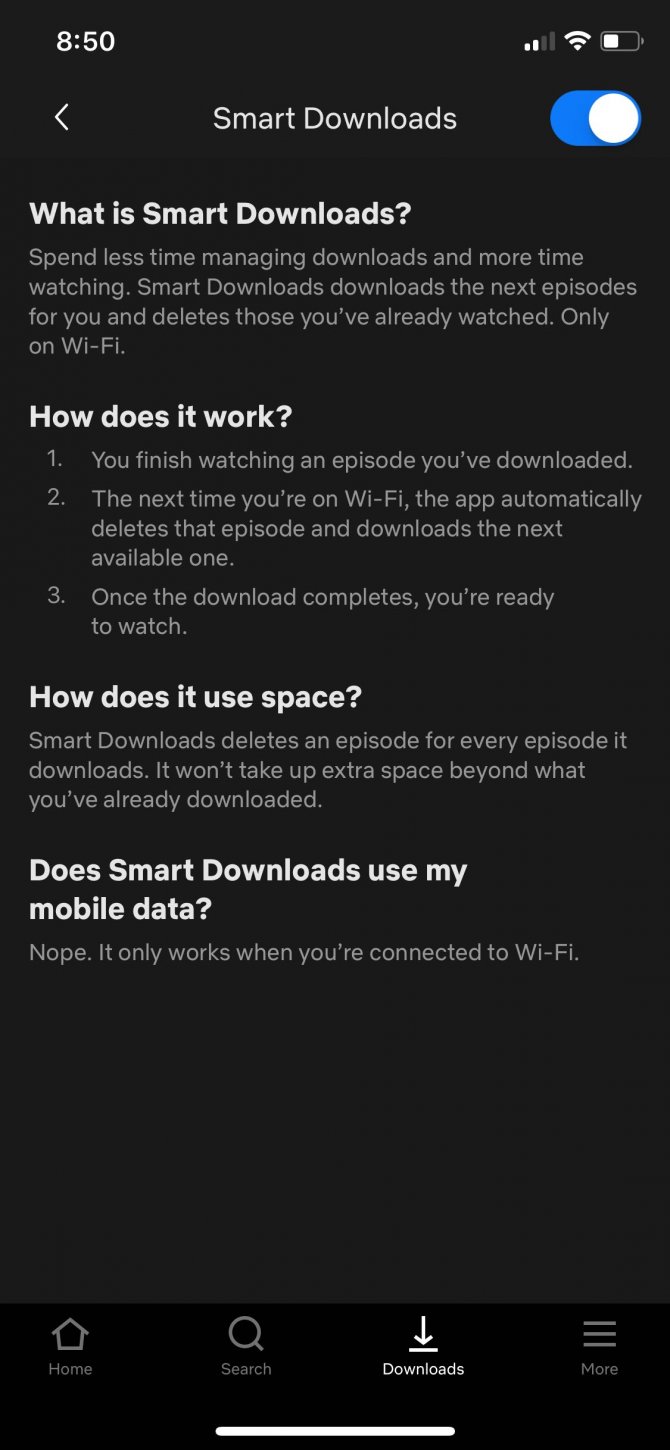The height and width of the screenshot is (1450, 670).
Task: Go back using the arrow icon
Action: 62,118
